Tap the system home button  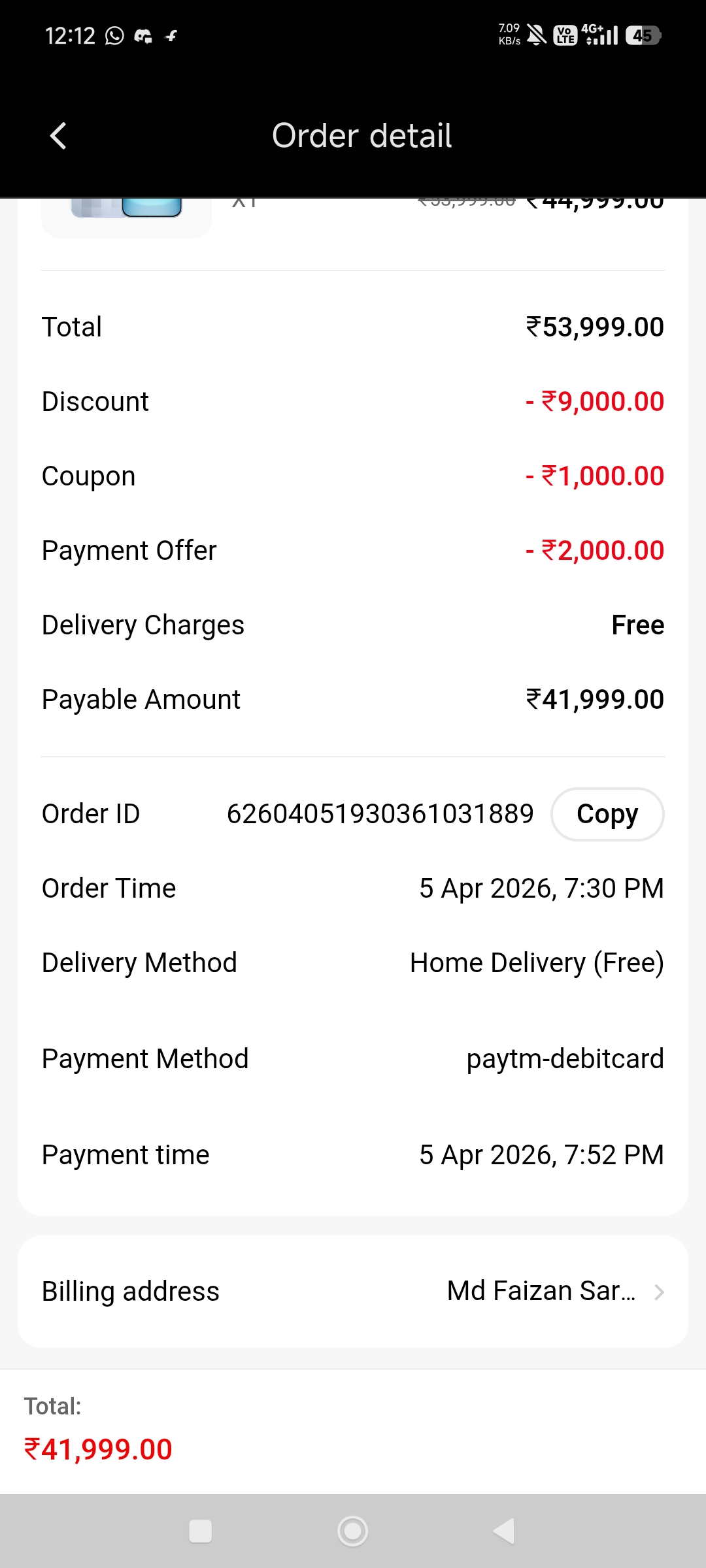(352, 1531)
